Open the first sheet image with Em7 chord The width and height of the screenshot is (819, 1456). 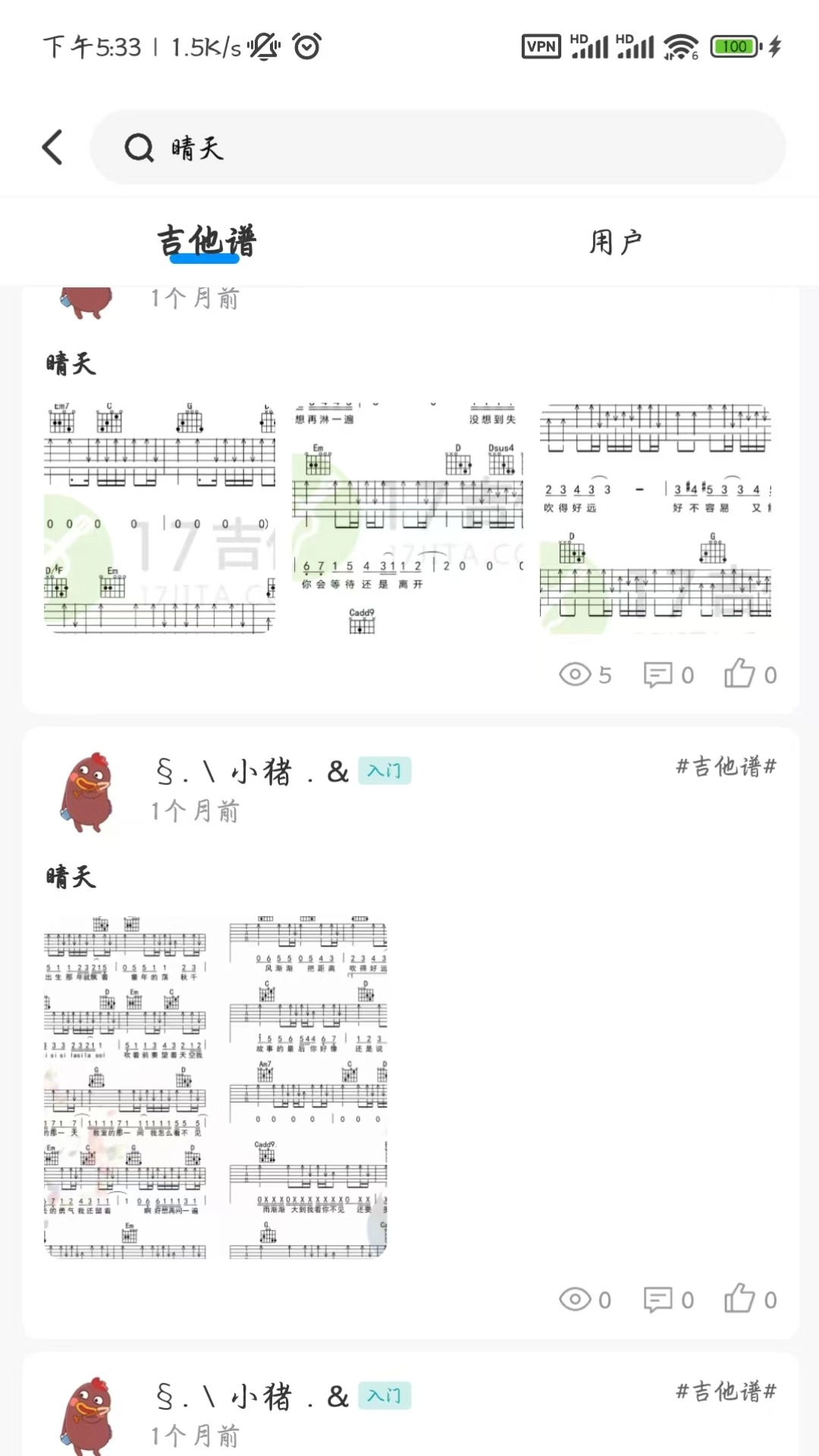pos(159,517)
